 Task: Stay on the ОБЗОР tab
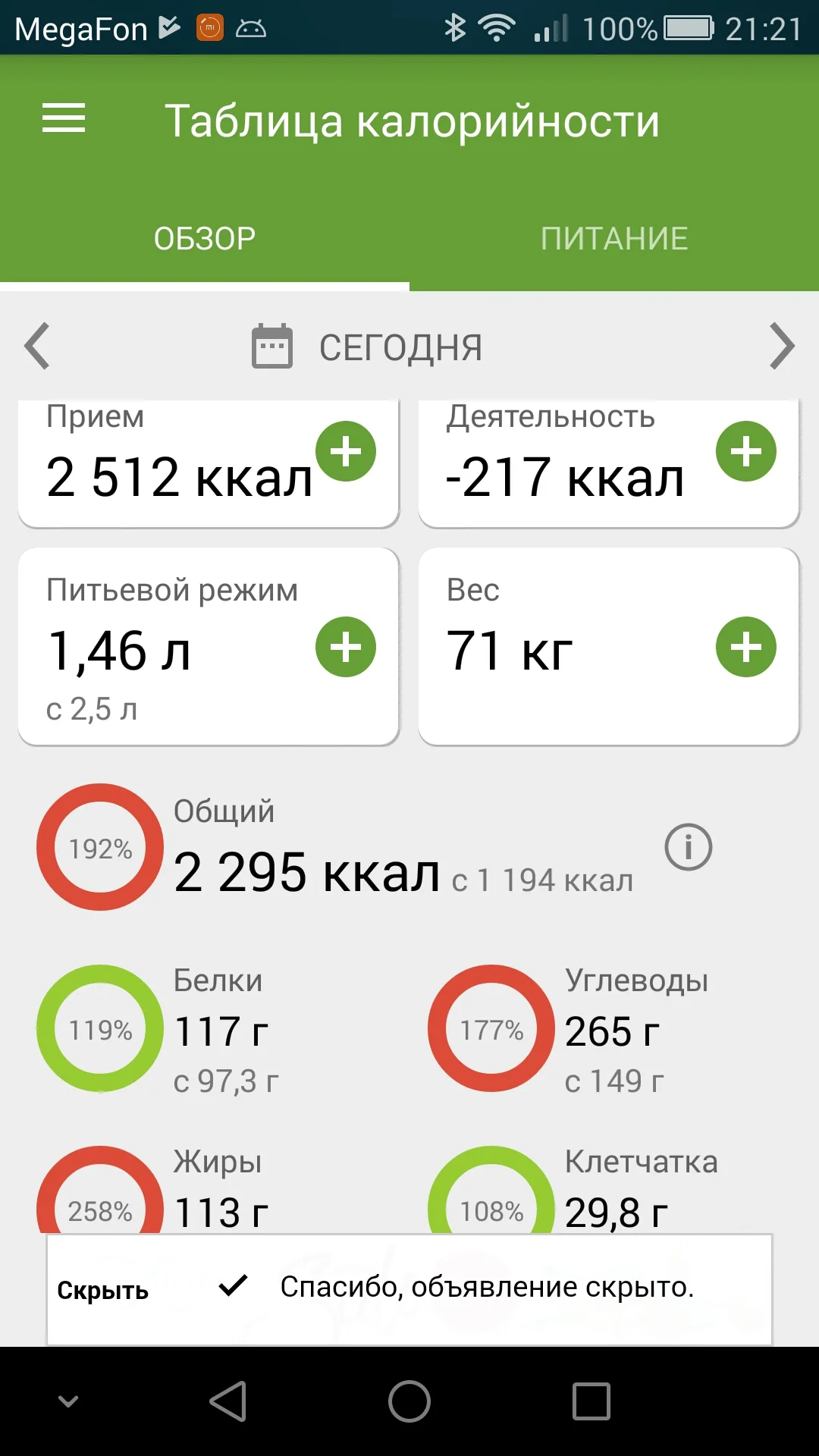pyautogui.click(x=205, y=237)
